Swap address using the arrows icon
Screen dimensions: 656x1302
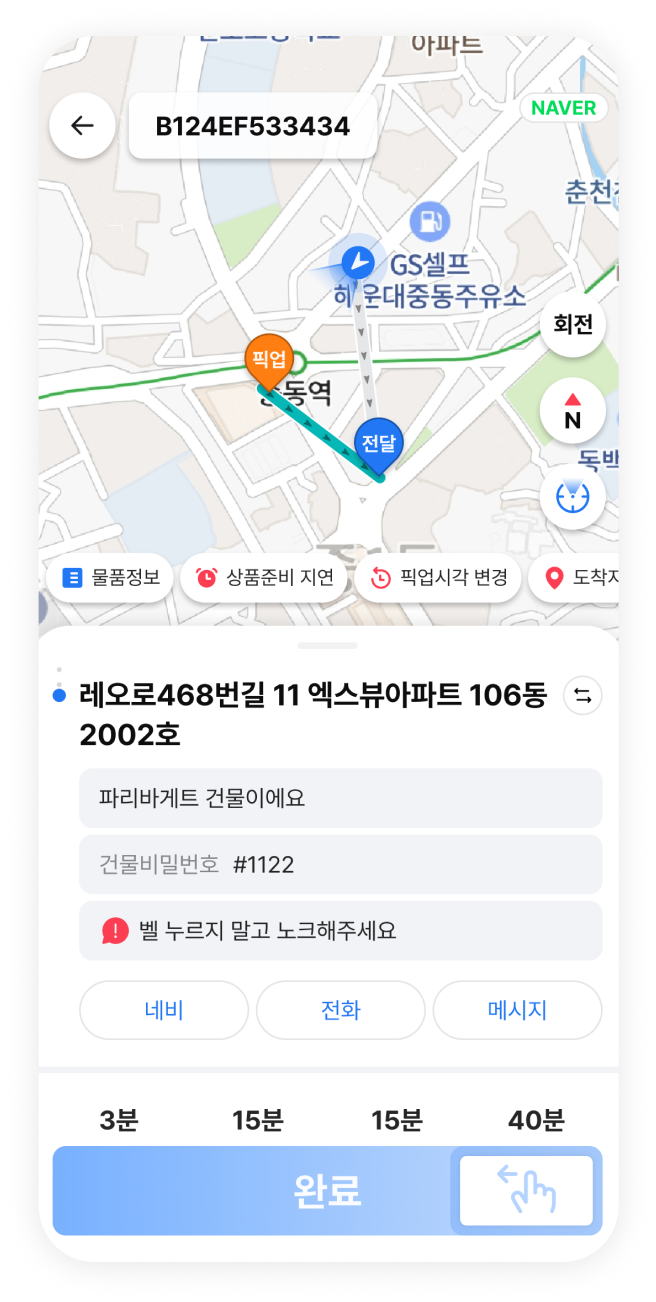[582, 696]
